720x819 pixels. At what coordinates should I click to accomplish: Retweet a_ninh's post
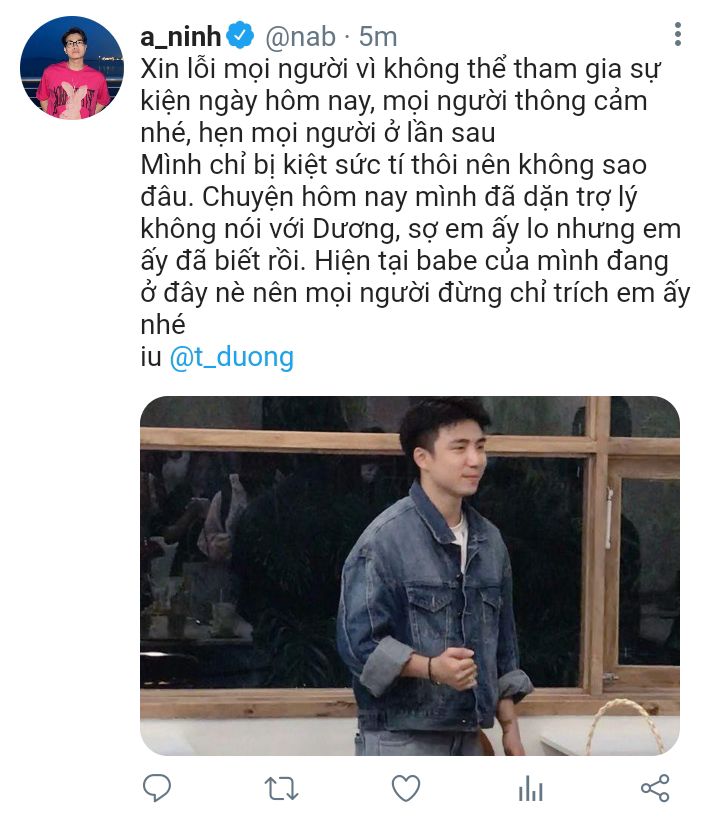pyautogui.click(x=281, y=789)
